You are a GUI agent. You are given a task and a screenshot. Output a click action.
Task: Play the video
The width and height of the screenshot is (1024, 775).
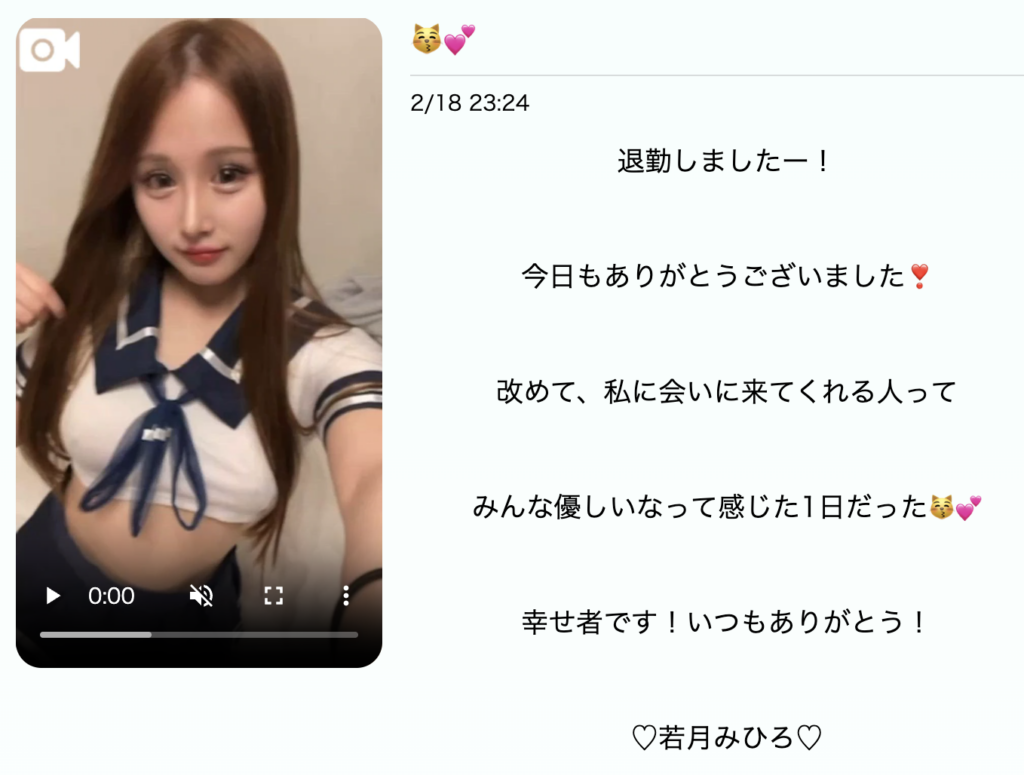pyautogui.click(x=53, y=597)
